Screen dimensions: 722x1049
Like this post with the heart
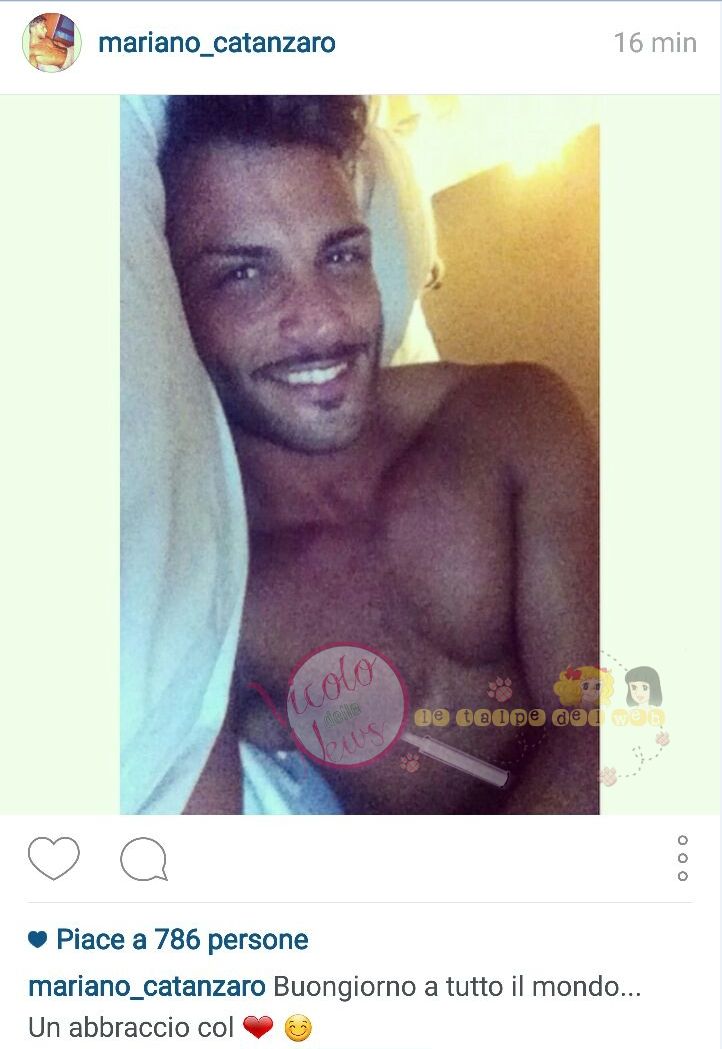tap(53, 858)
